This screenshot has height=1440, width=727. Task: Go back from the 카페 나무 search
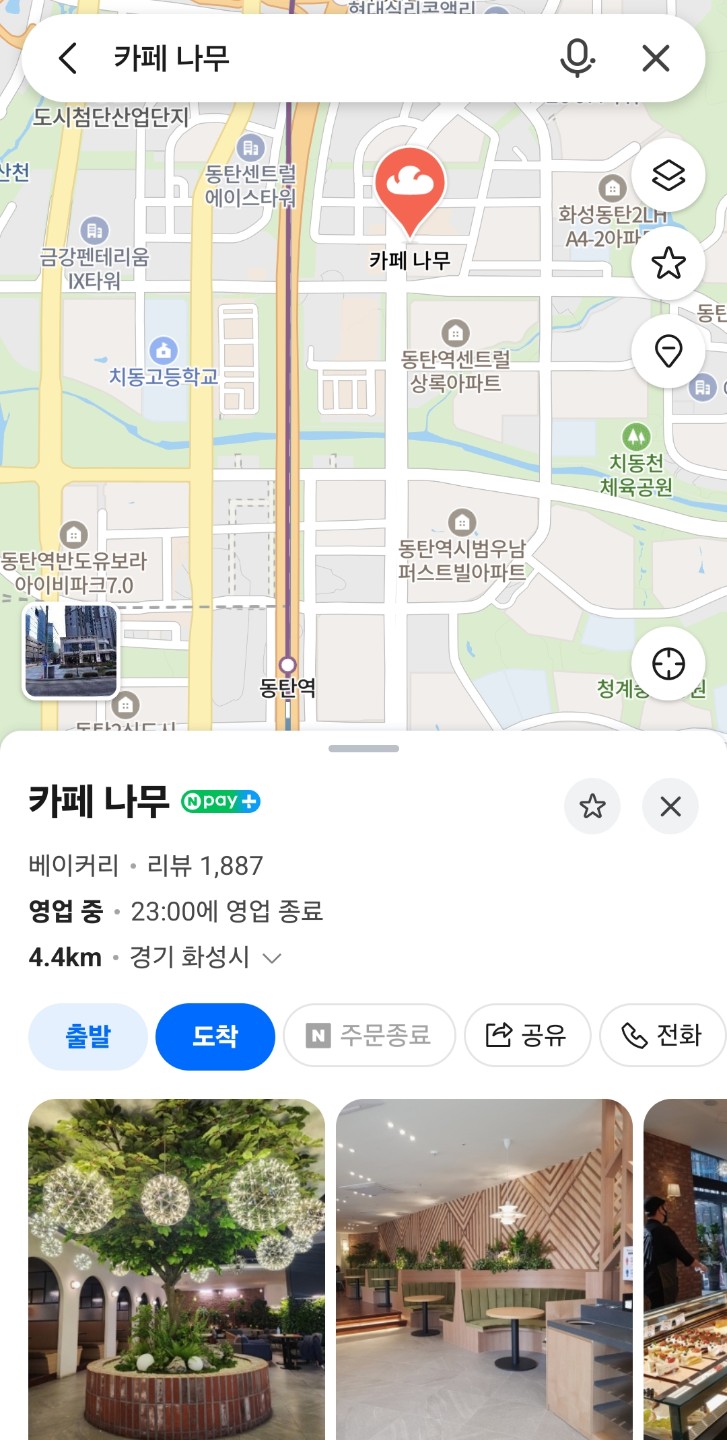pos(67,59)
